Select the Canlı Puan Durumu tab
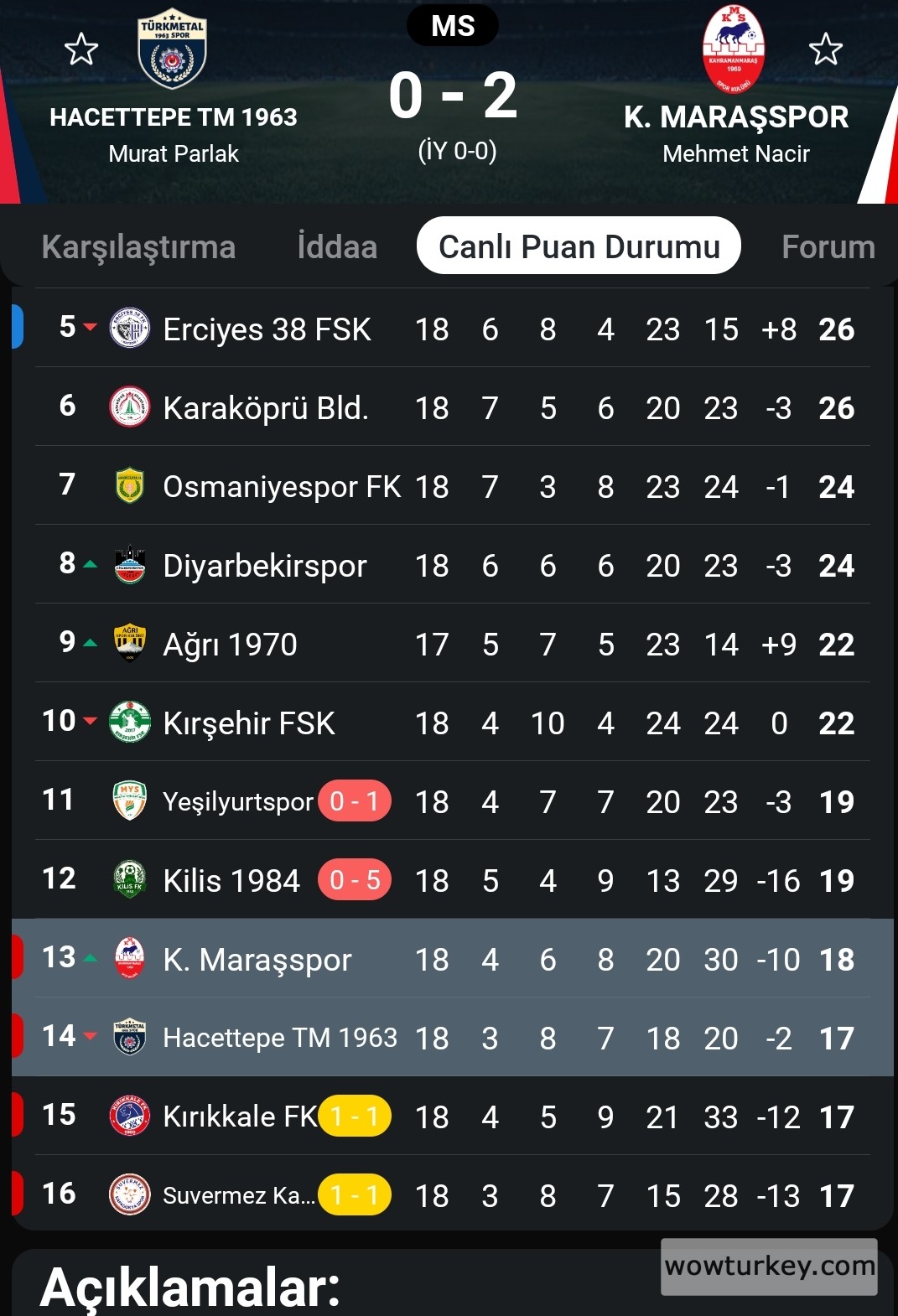 pyautogui.click(x=579, y=246)
